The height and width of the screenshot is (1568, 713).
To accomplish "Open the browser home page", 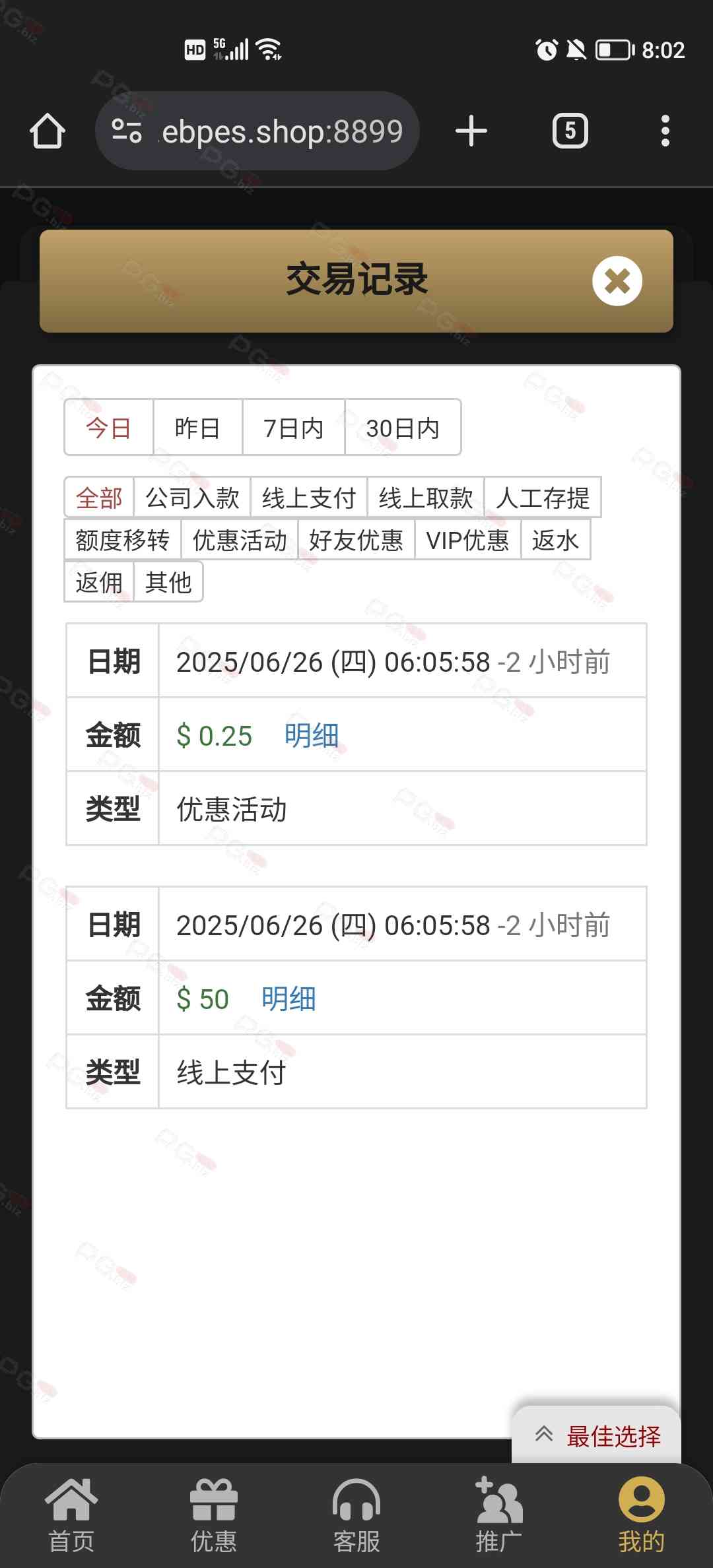I will click(48, 131).
